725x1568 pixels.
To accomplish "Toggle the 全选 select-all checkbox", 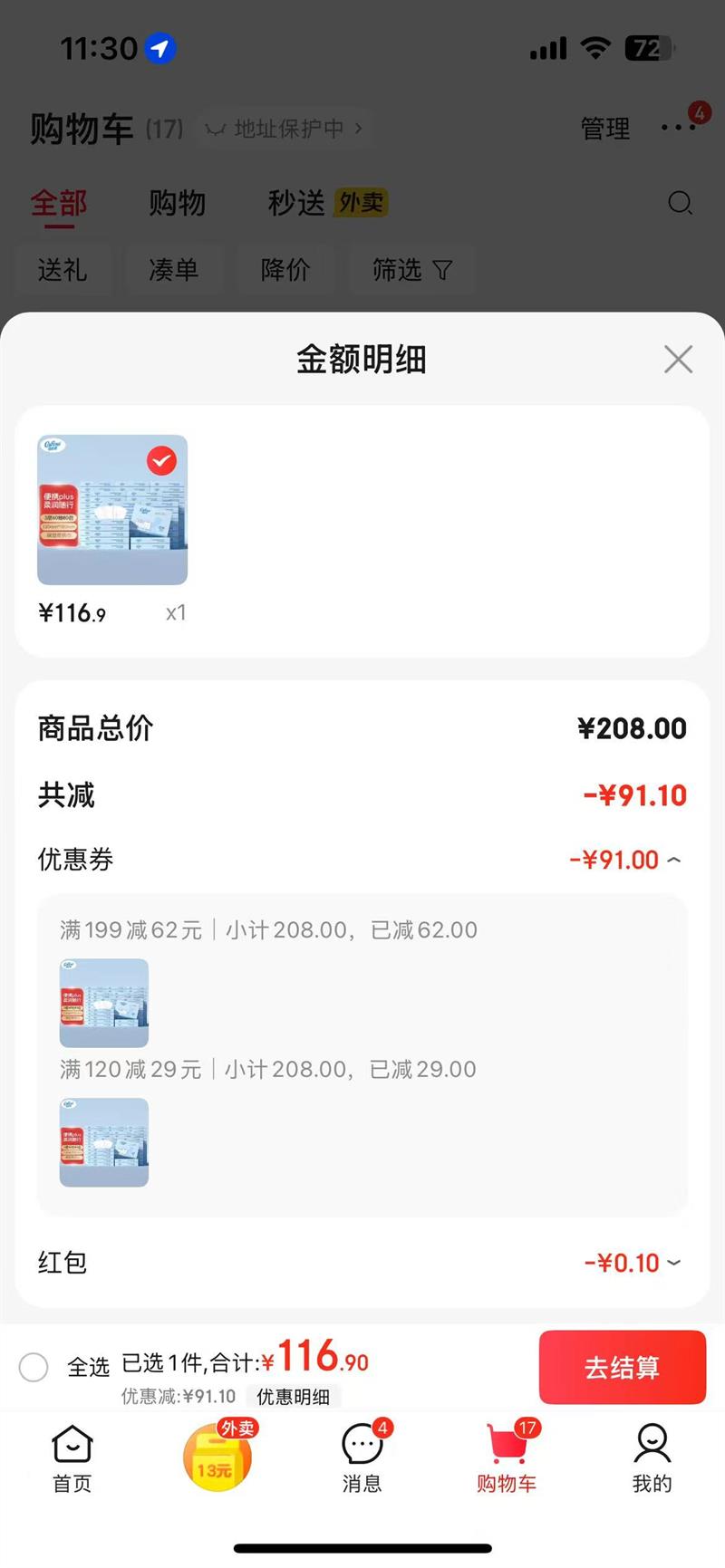I will pos(34,1367).
